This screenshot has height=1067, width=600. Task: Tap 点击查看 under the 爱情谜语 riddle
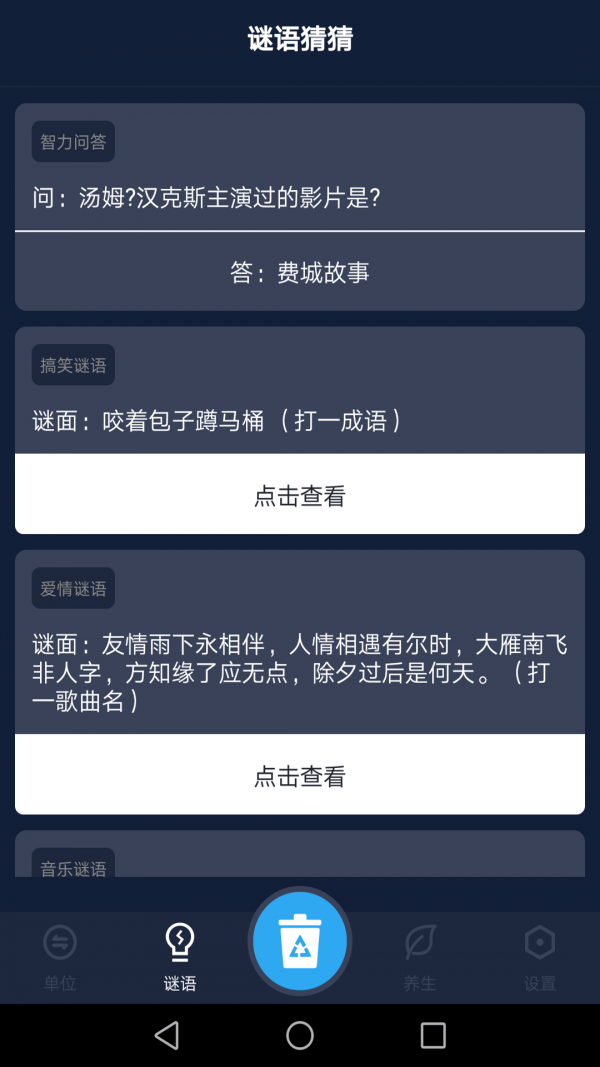tap(300, 776)
